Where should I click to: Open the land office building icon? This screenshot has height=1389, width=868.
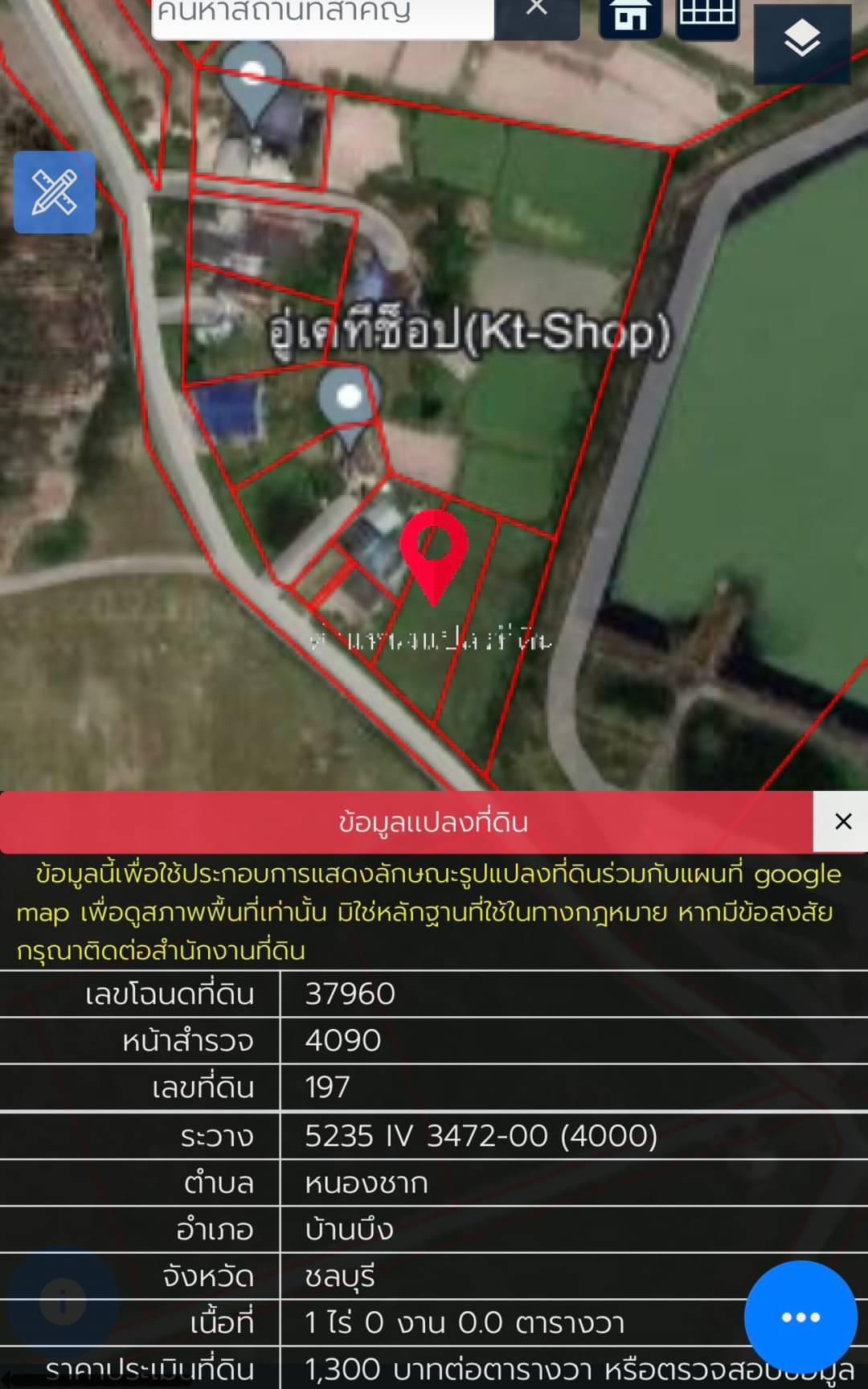pyautogui.click(x=631, y=16)
